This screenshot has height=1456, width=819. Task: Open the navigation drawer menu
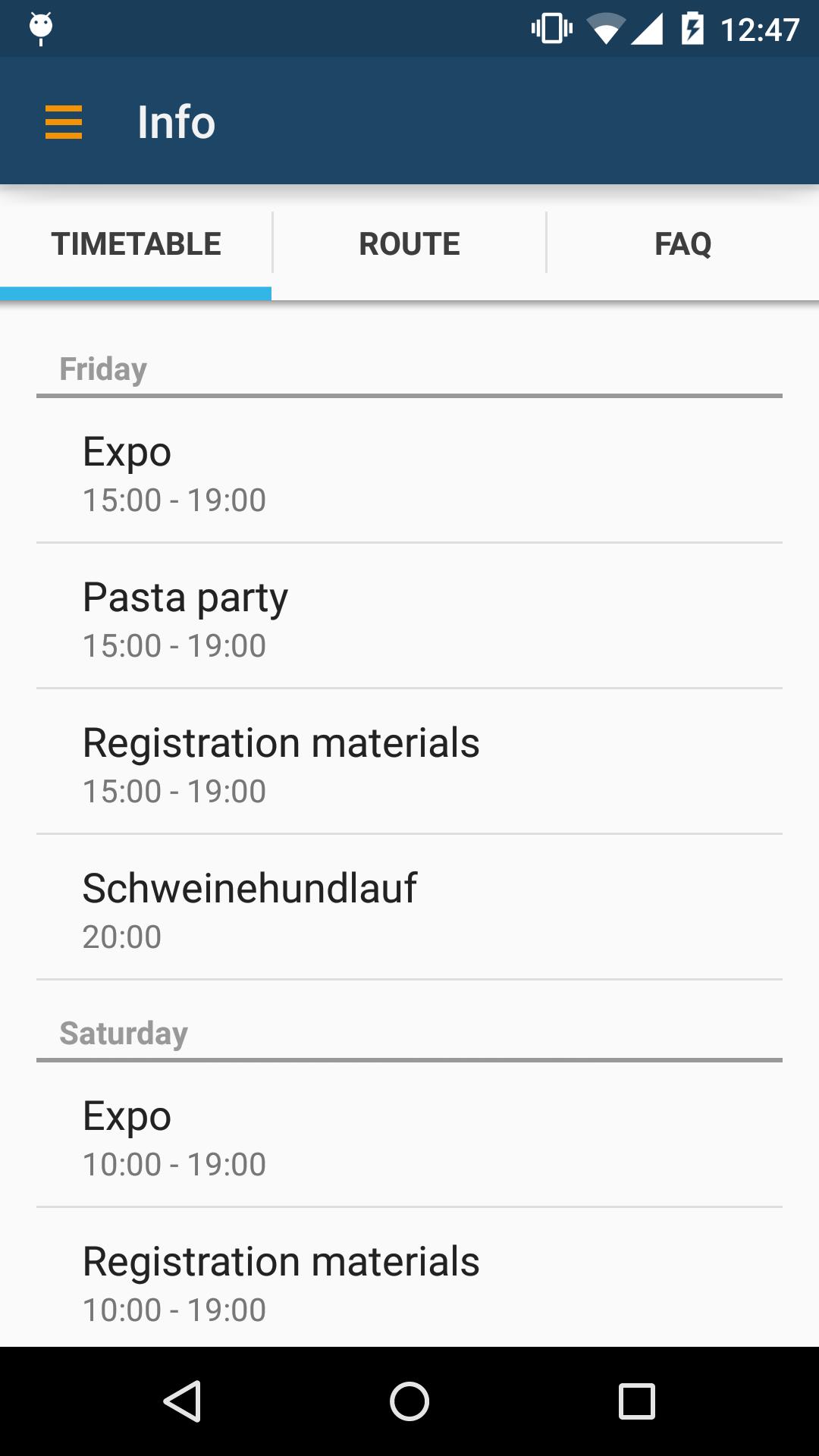(x=64, y=122)
